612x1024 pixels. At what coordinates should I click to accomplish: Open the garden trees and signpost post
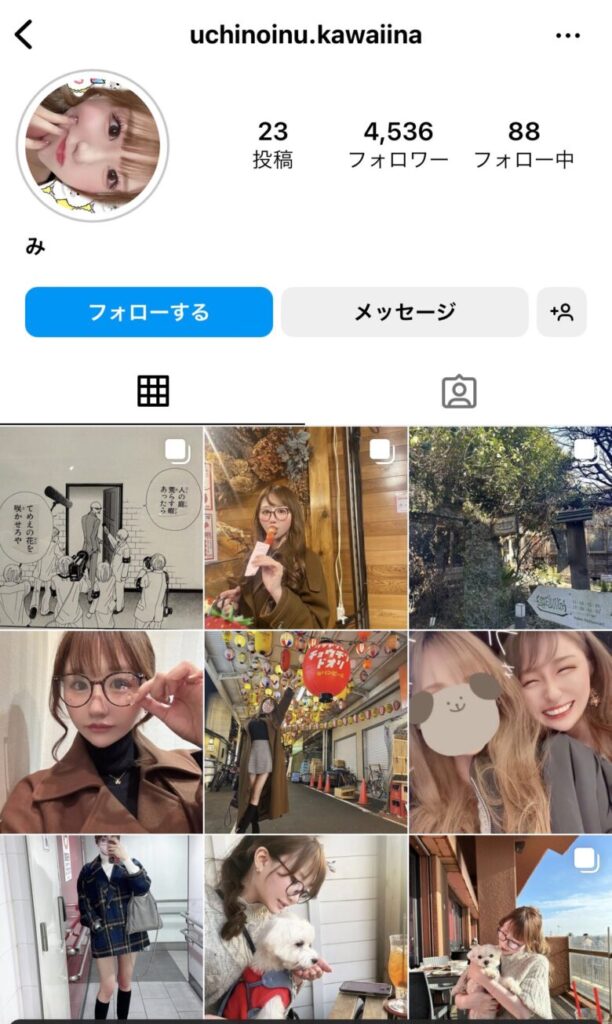pyautogui.click(x=510, y=527)
